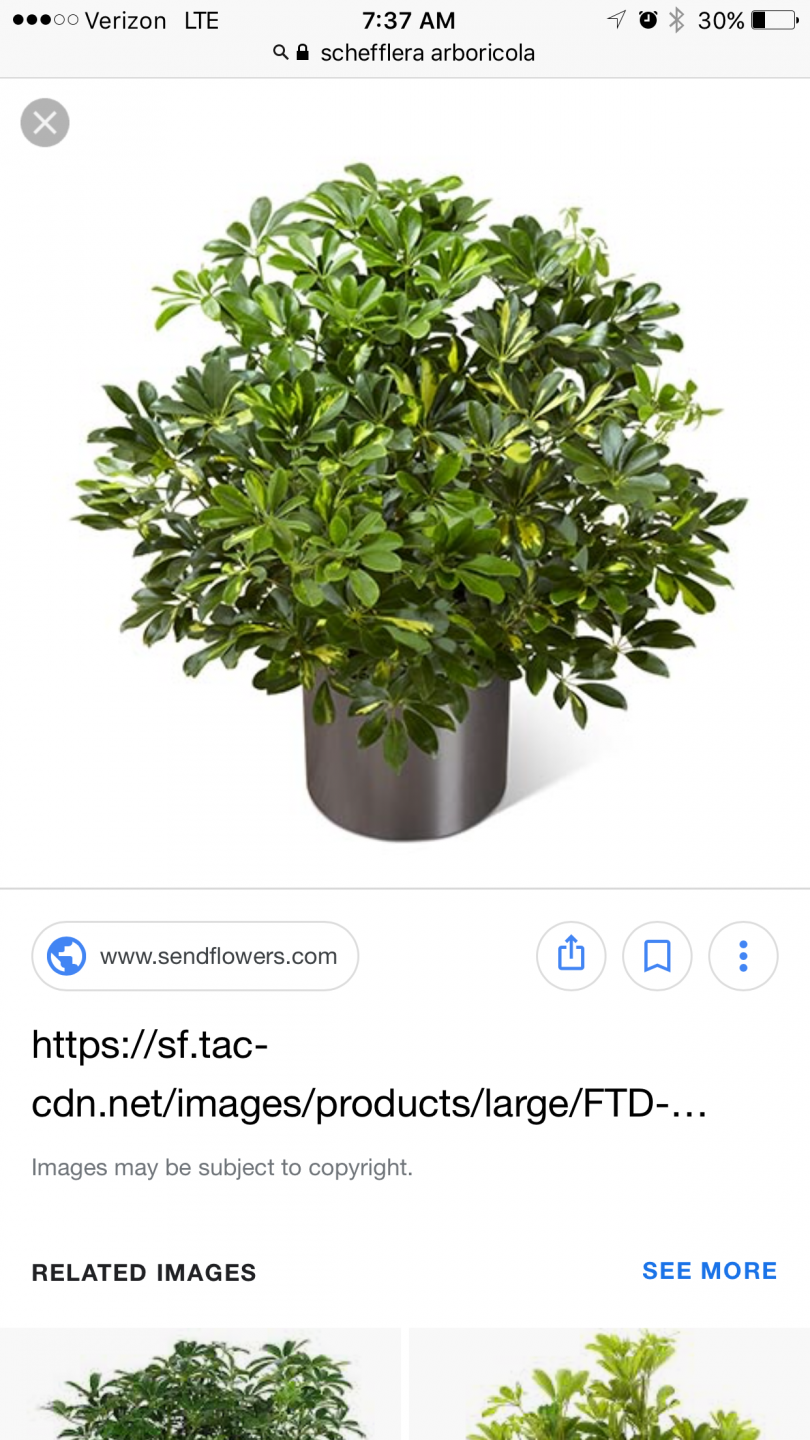Open the left related plant image

tap(200, 1385)
